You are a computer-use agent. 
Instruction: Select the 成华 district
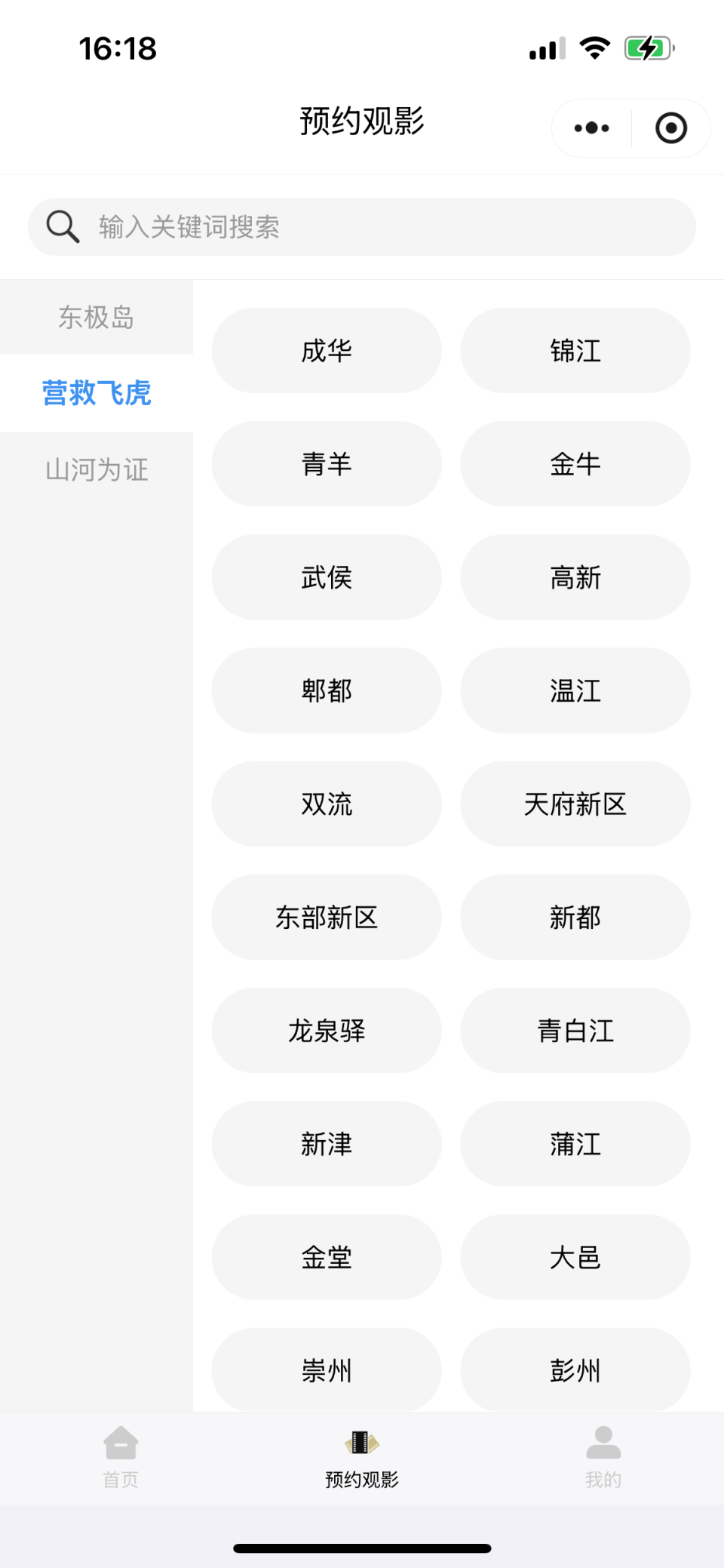(326, 351)
